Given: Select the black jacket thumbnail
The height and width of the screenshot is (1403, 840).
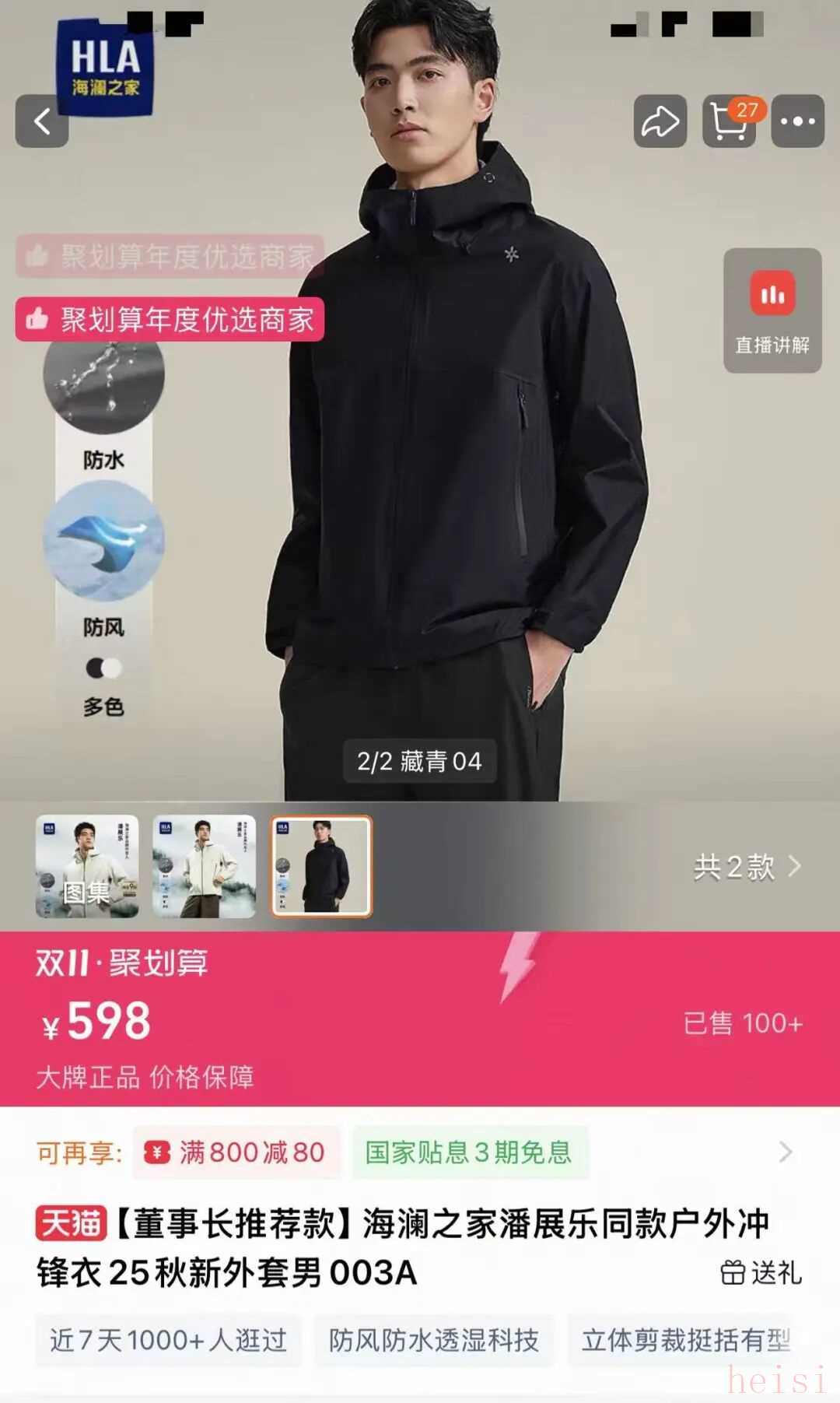Looking at the screenshot, I should point(321,866).
